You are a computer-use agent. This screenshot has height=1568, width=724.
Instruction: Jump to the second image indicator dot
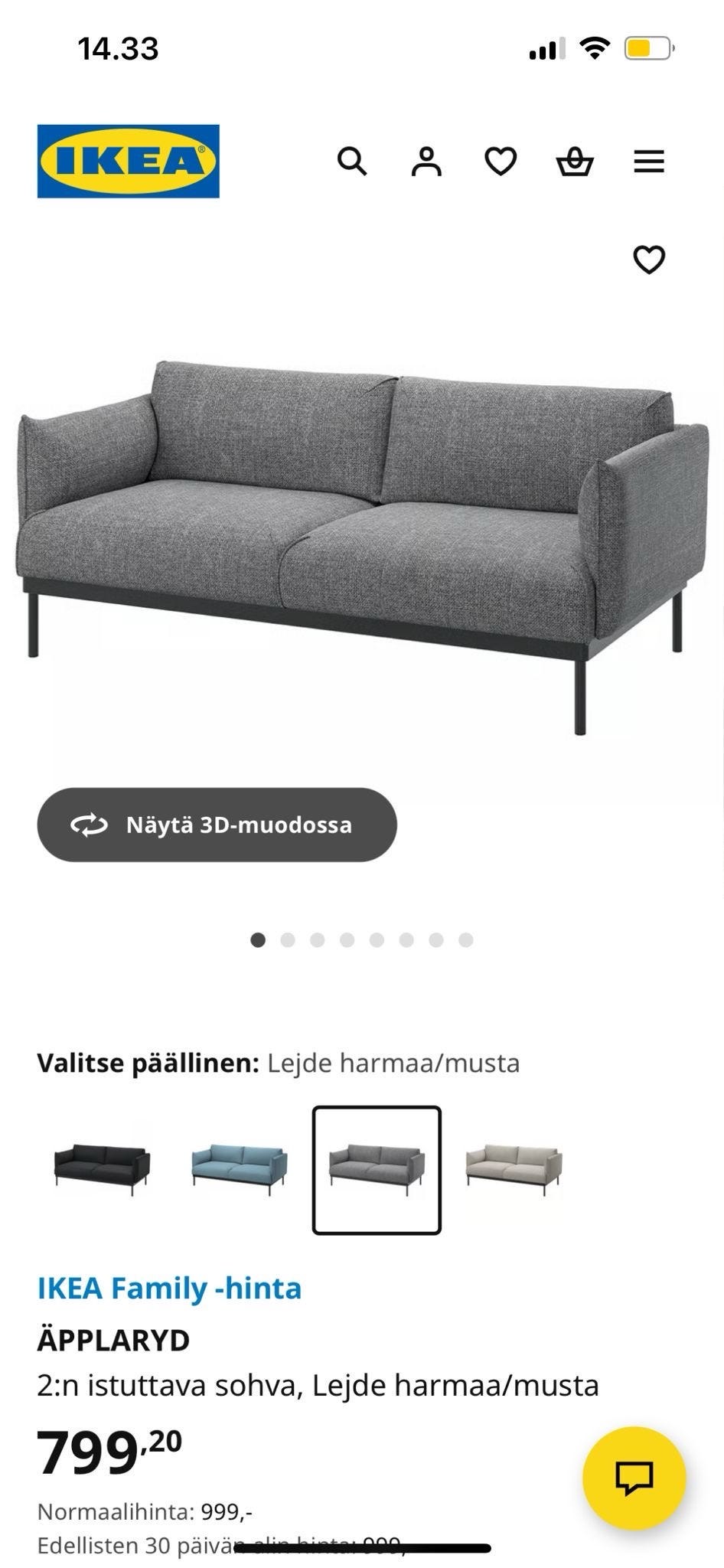[288, 940]
